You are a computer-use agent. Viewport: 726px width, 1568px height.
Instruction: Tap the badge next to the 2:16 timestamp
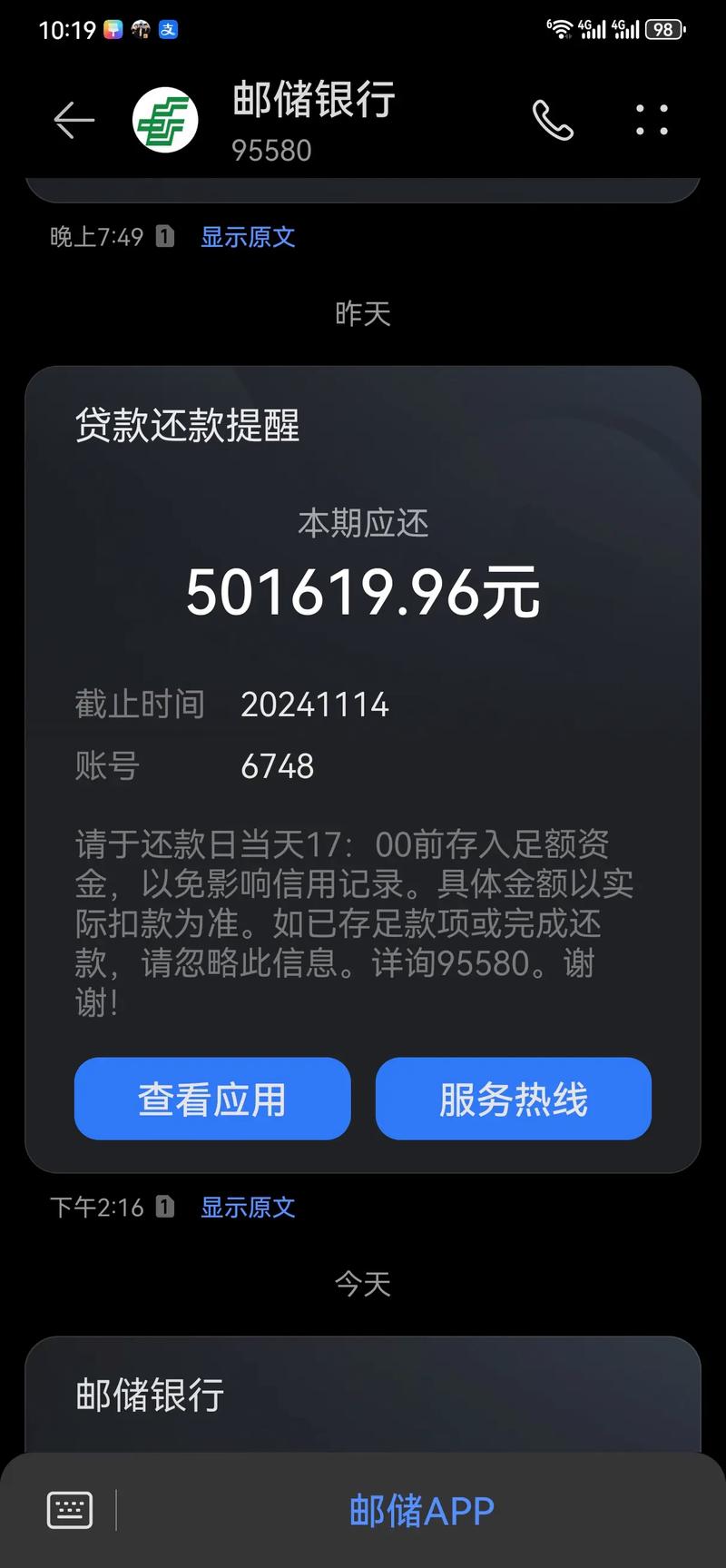pos(164,1207)
